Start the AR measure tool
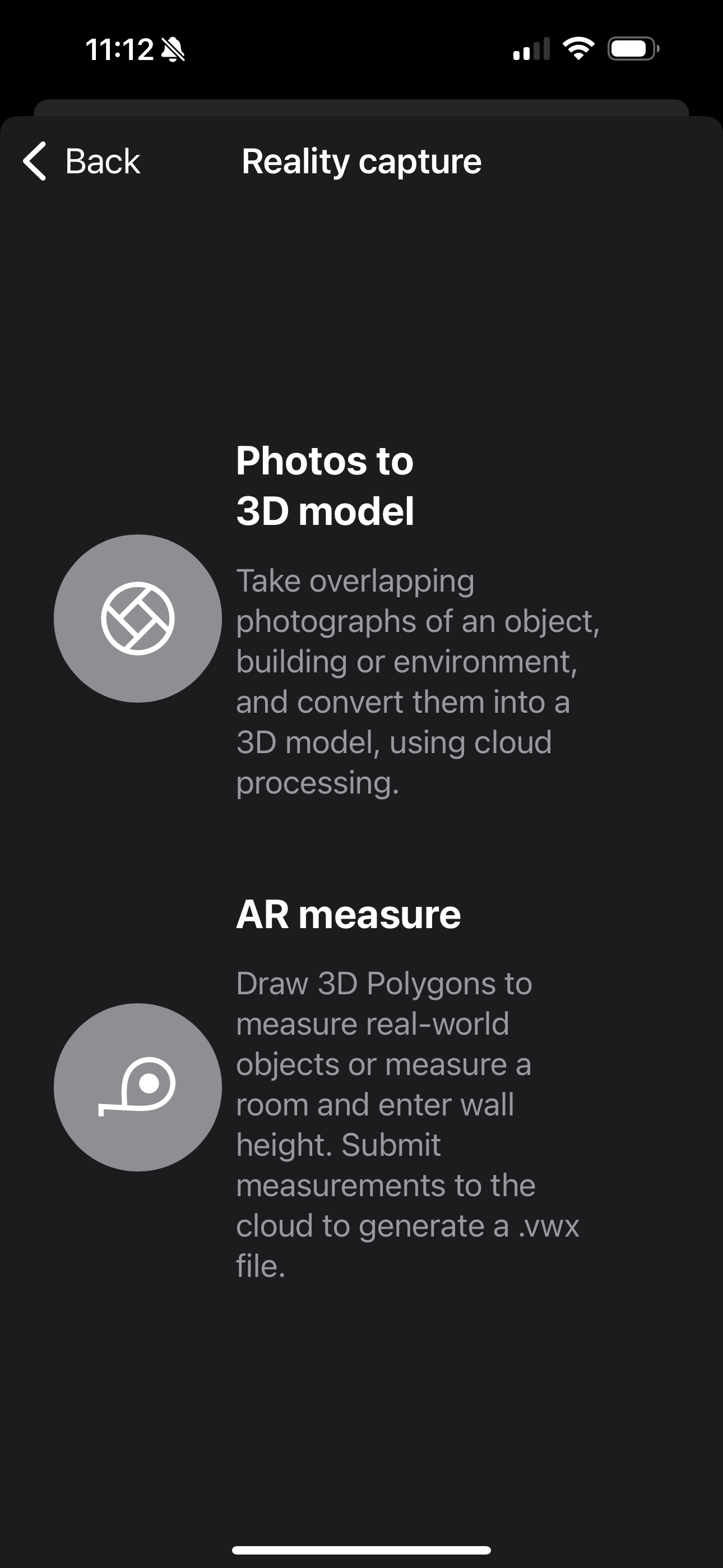 (137, 1087)
